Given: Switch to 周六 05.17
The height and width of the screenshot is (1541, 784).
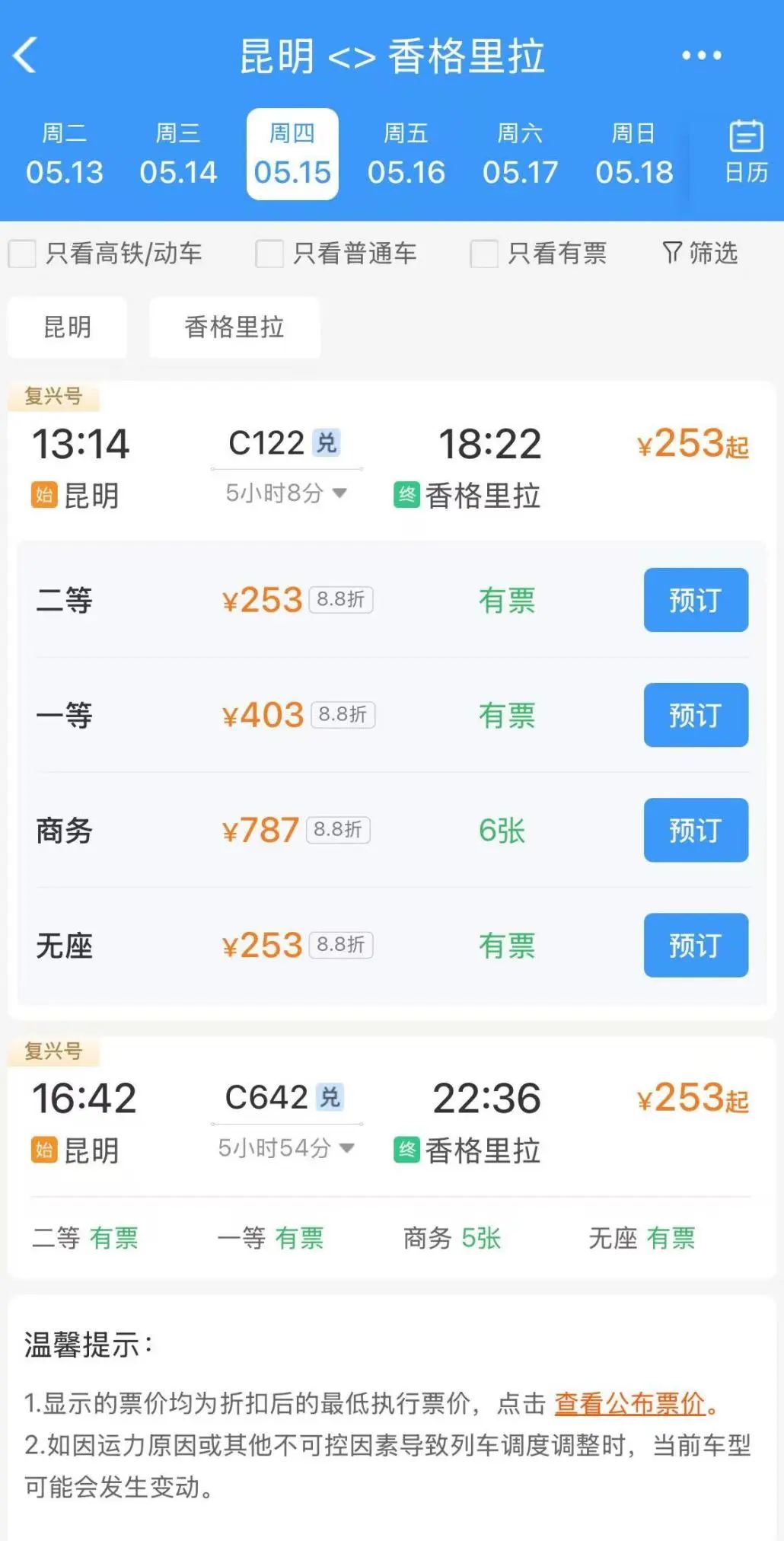Looking at the screenshot, I should point(520,155).
